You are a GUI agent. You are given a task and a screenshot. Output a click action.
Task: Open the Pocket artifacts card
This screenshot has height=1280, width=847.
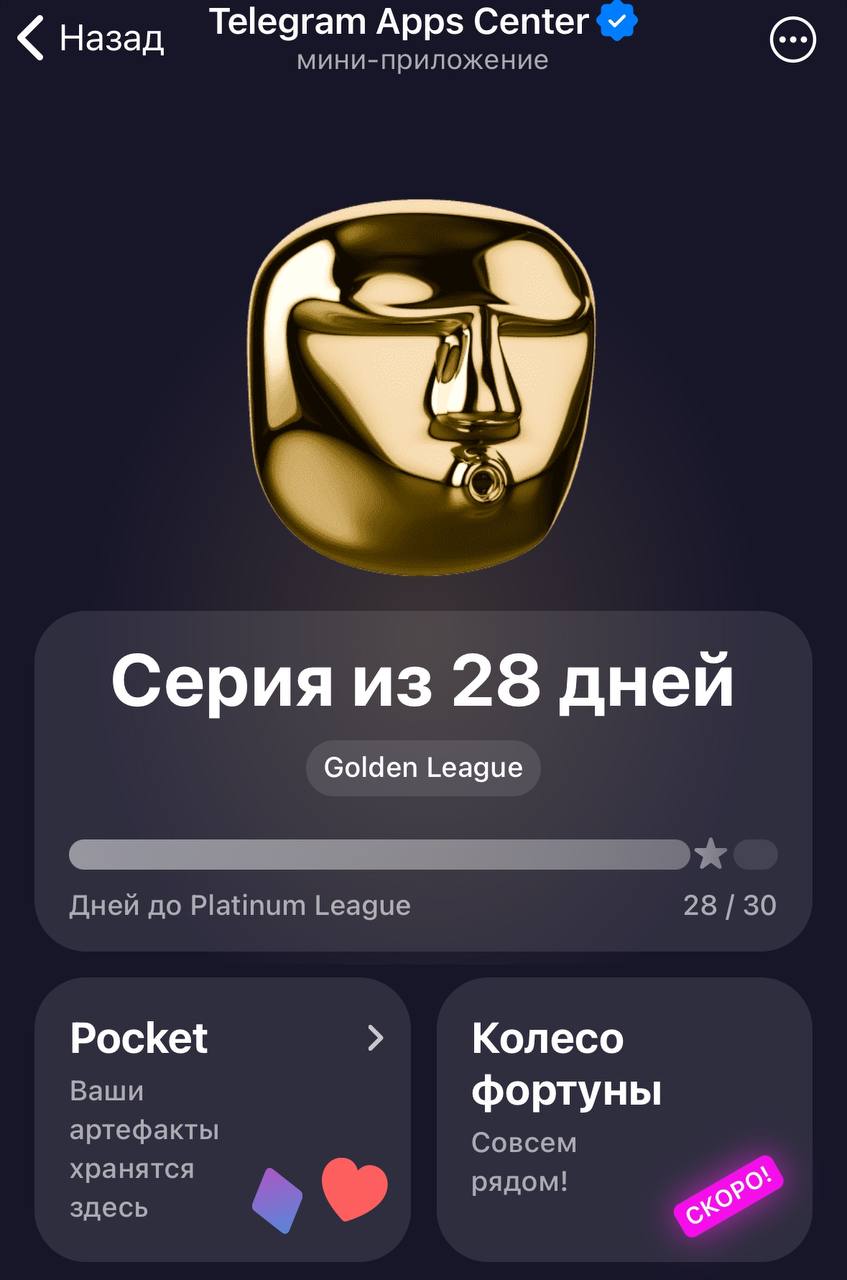222,1118
